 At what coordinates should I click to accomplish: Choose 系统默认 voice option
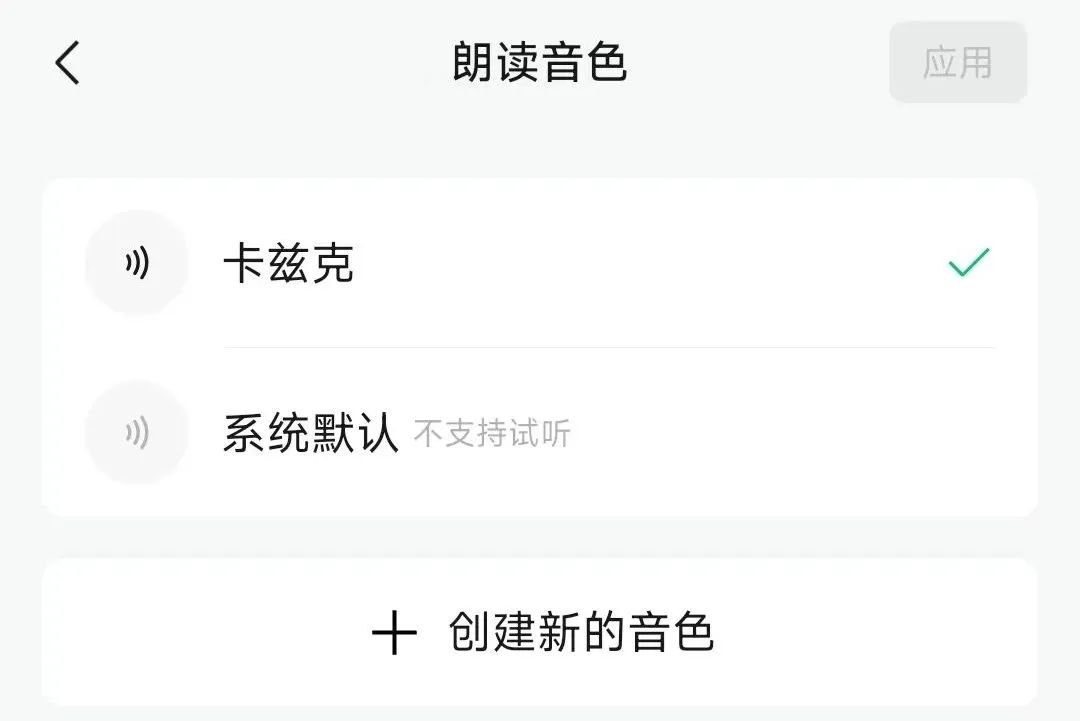pyautogui.click(x=310, y=434)
